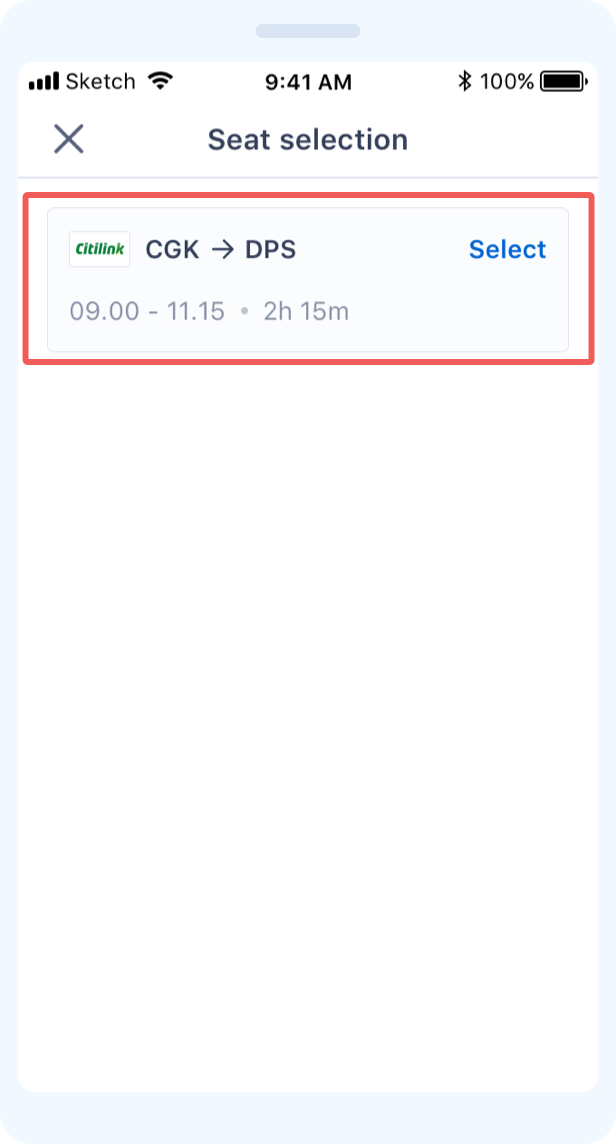Close the Seat selection screen
This screenshot has width=616, height=1144.
coord(69,139)
